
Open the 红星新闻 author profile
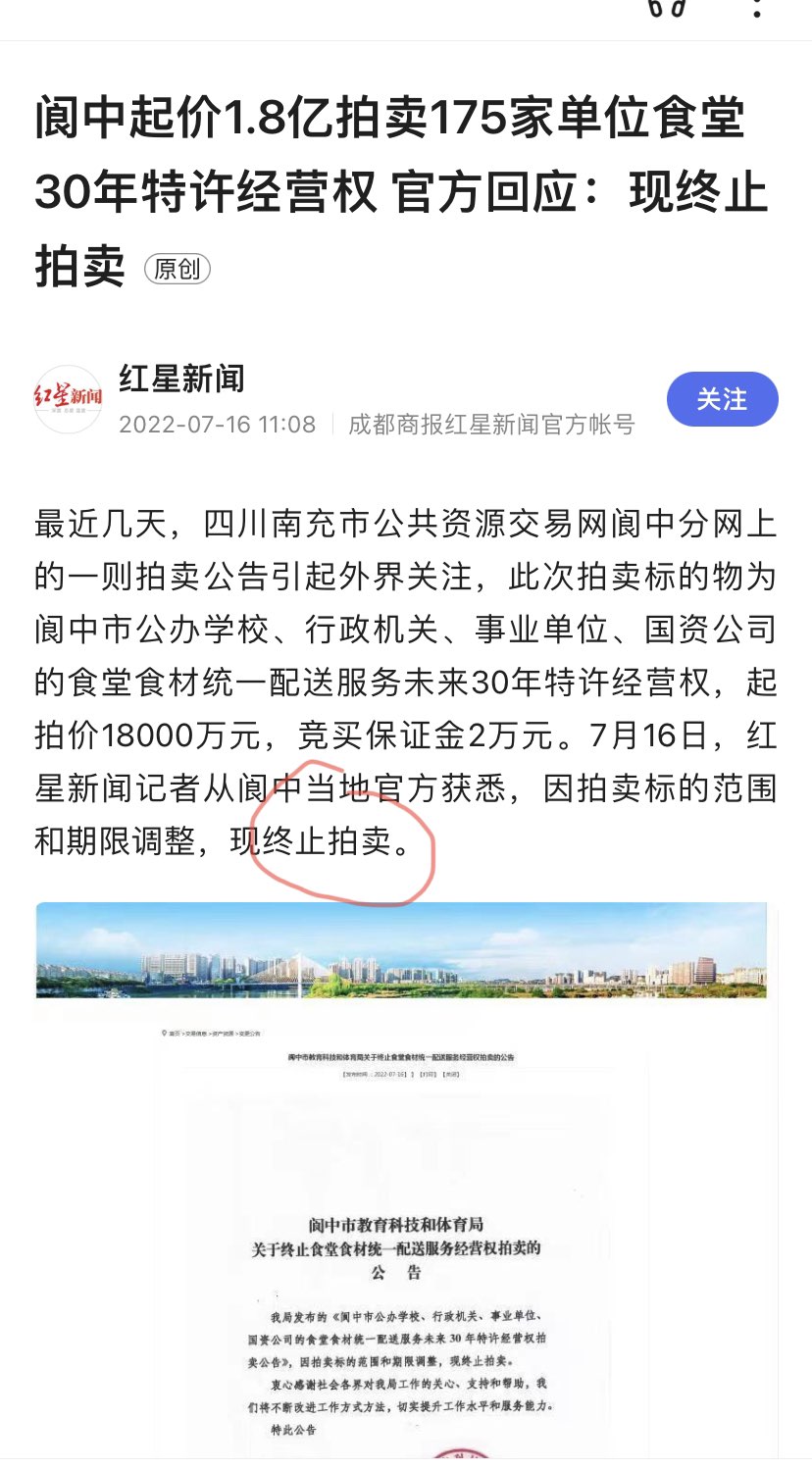click(x=181, y=380)
